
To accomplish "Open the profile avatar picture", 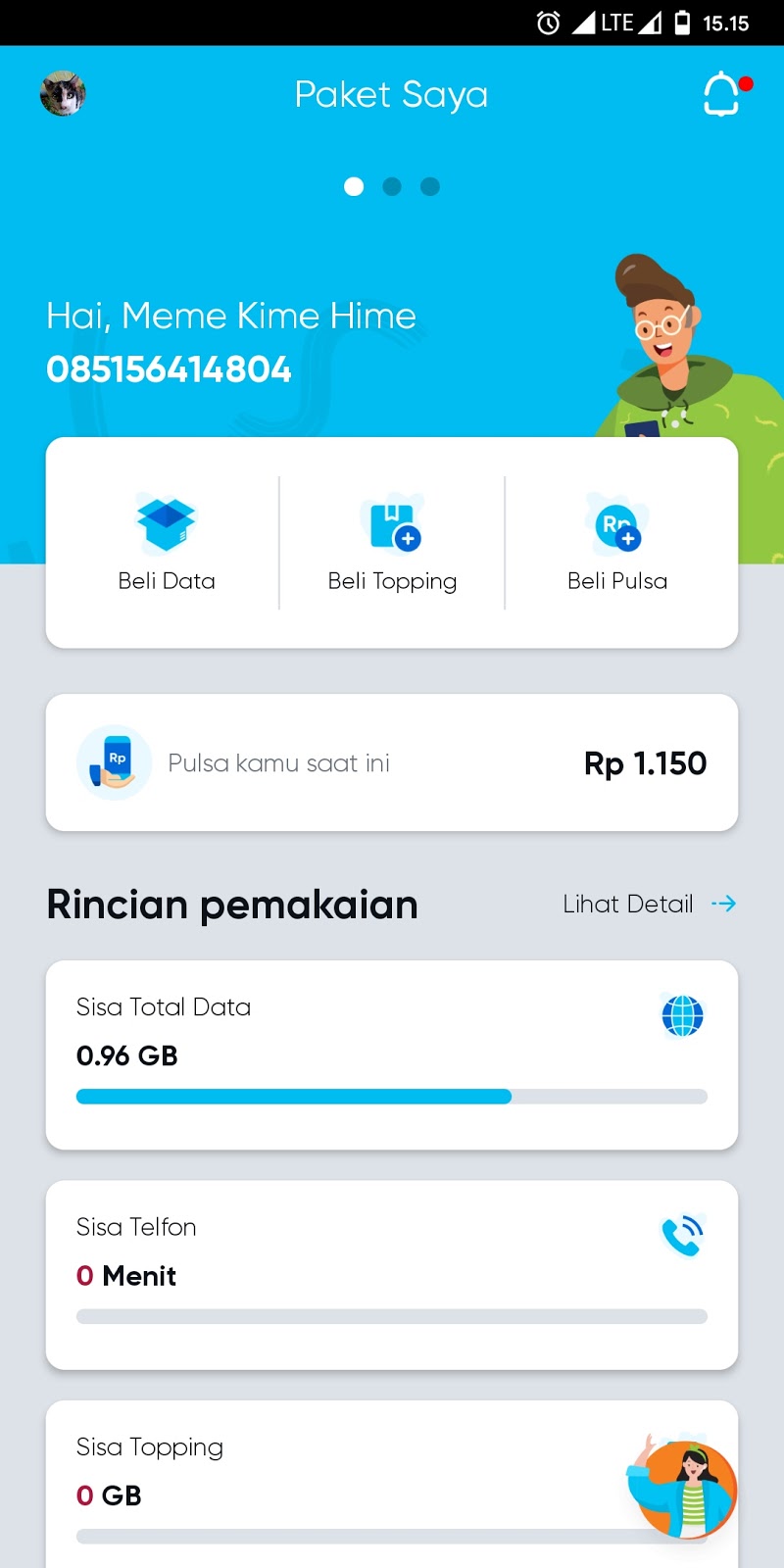I will pyautogui.click(x=63, y=94).
